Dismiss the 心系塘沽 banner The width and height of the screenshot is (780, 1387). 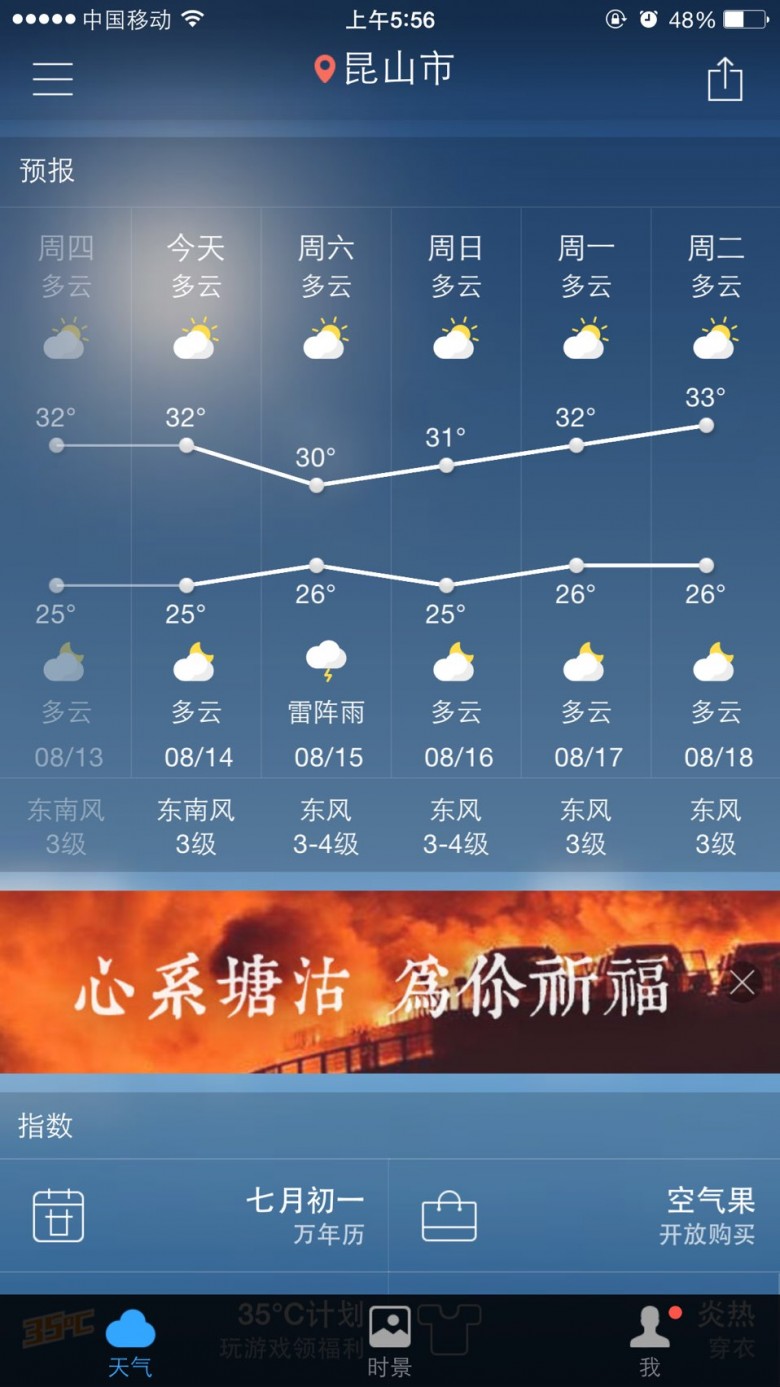point(742,984)
